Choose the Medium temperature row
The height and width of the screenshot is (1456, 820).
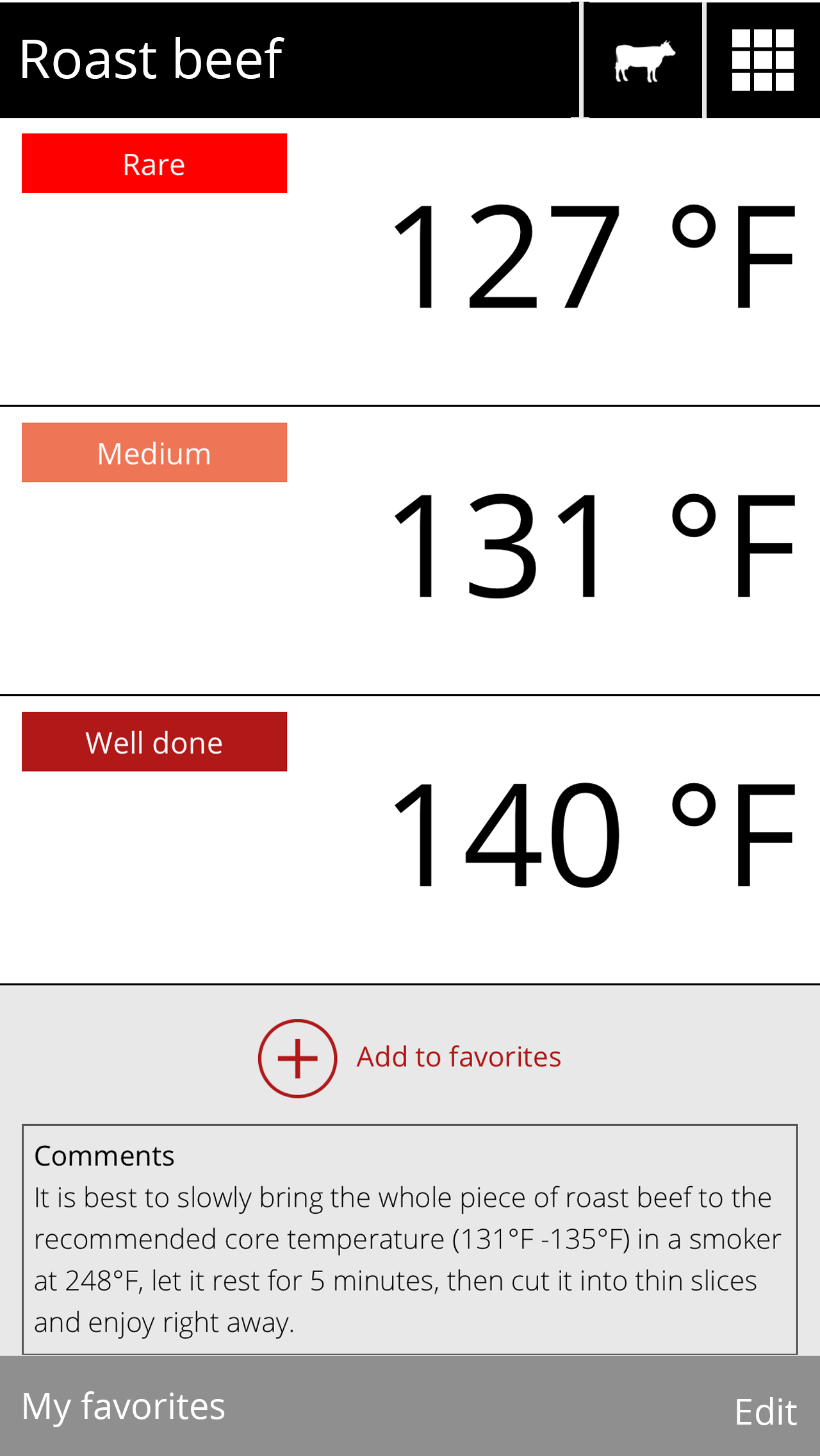point(410,551)
